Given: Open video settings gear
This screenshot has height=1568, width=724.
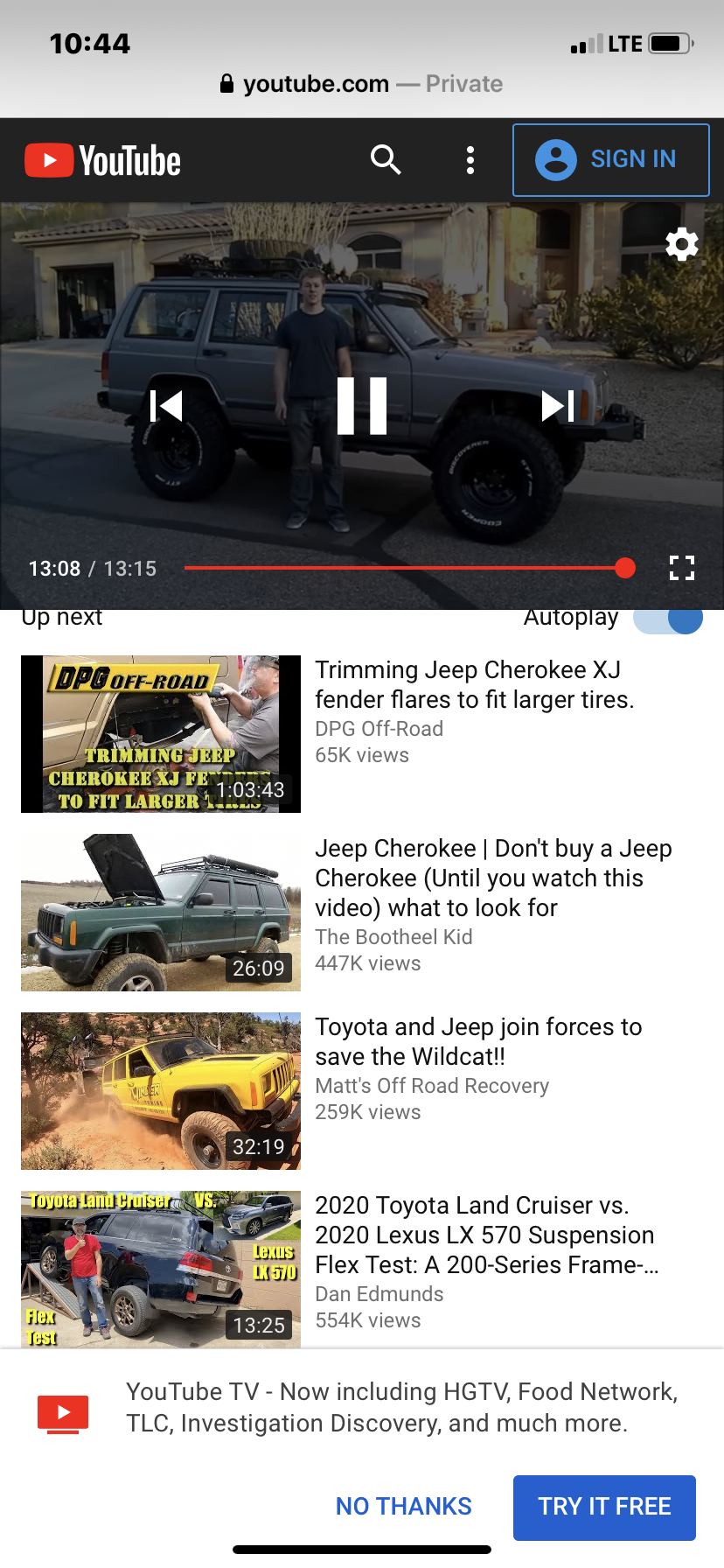Looking at the screenshot, I should coord(682,244).
